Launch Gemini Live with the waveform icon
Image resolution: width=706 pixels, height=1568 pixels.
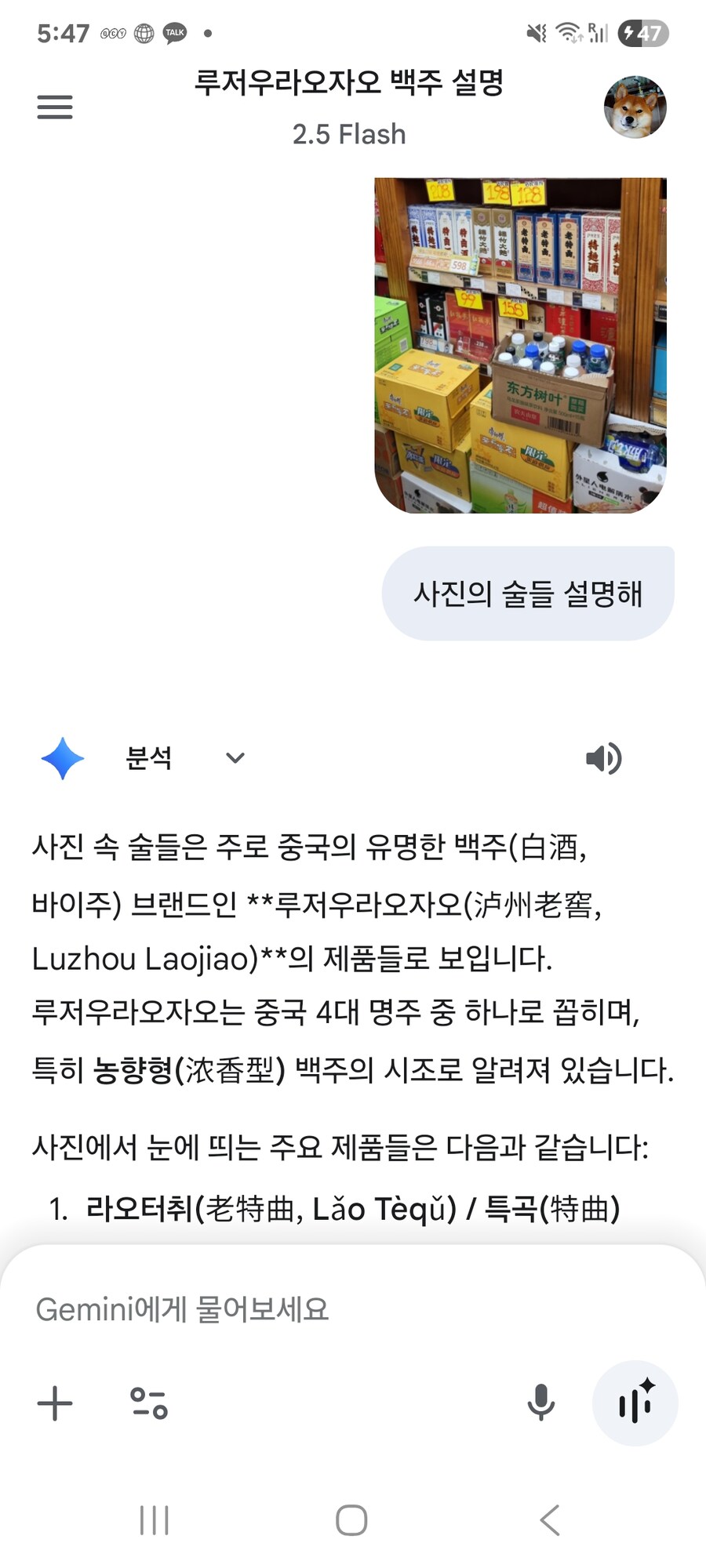[635, 1403]
